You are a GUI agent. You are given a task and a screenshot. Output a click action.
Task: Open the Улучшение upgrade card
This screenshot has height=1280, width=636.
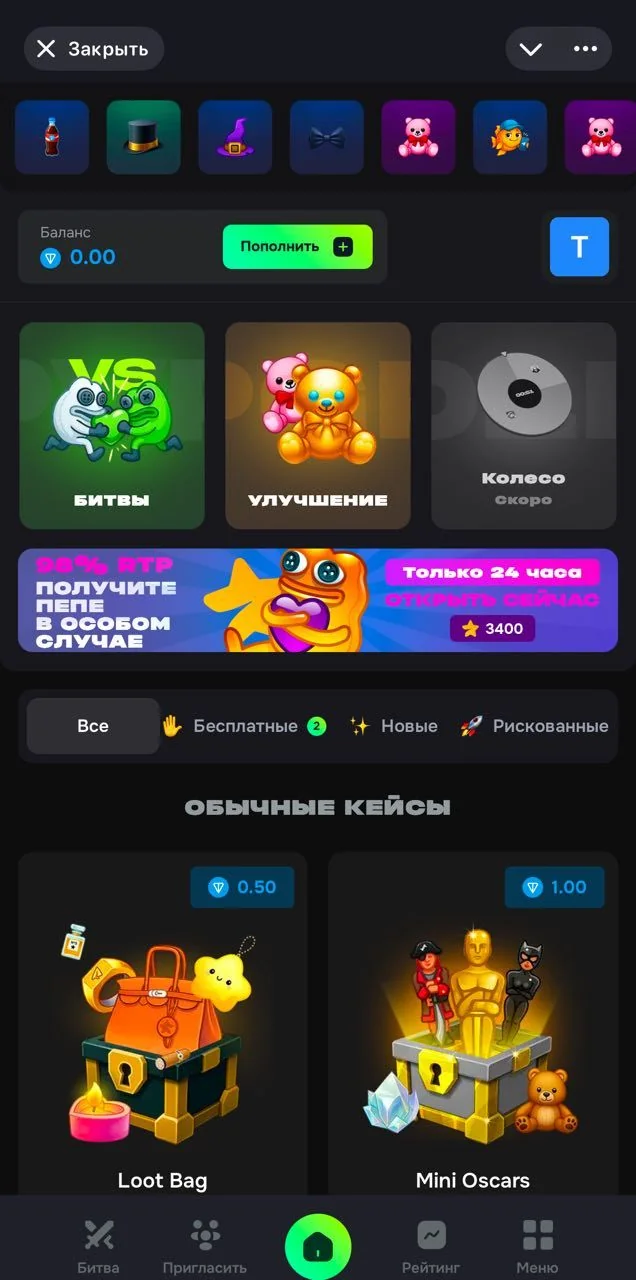point(318,425)
